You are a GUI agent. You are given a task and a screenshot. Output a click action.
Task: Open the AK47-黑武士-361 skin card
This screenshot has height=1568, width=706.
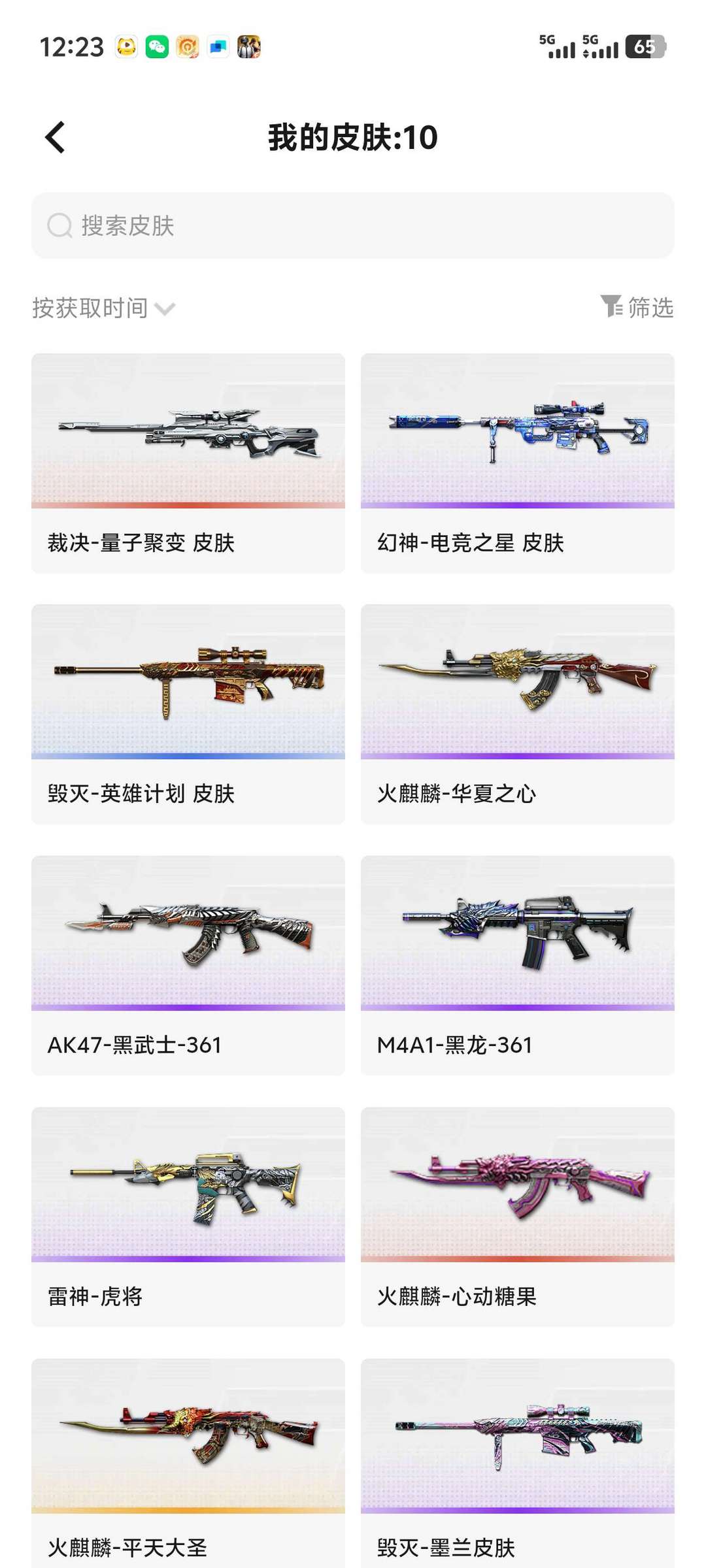pos(188,965)
